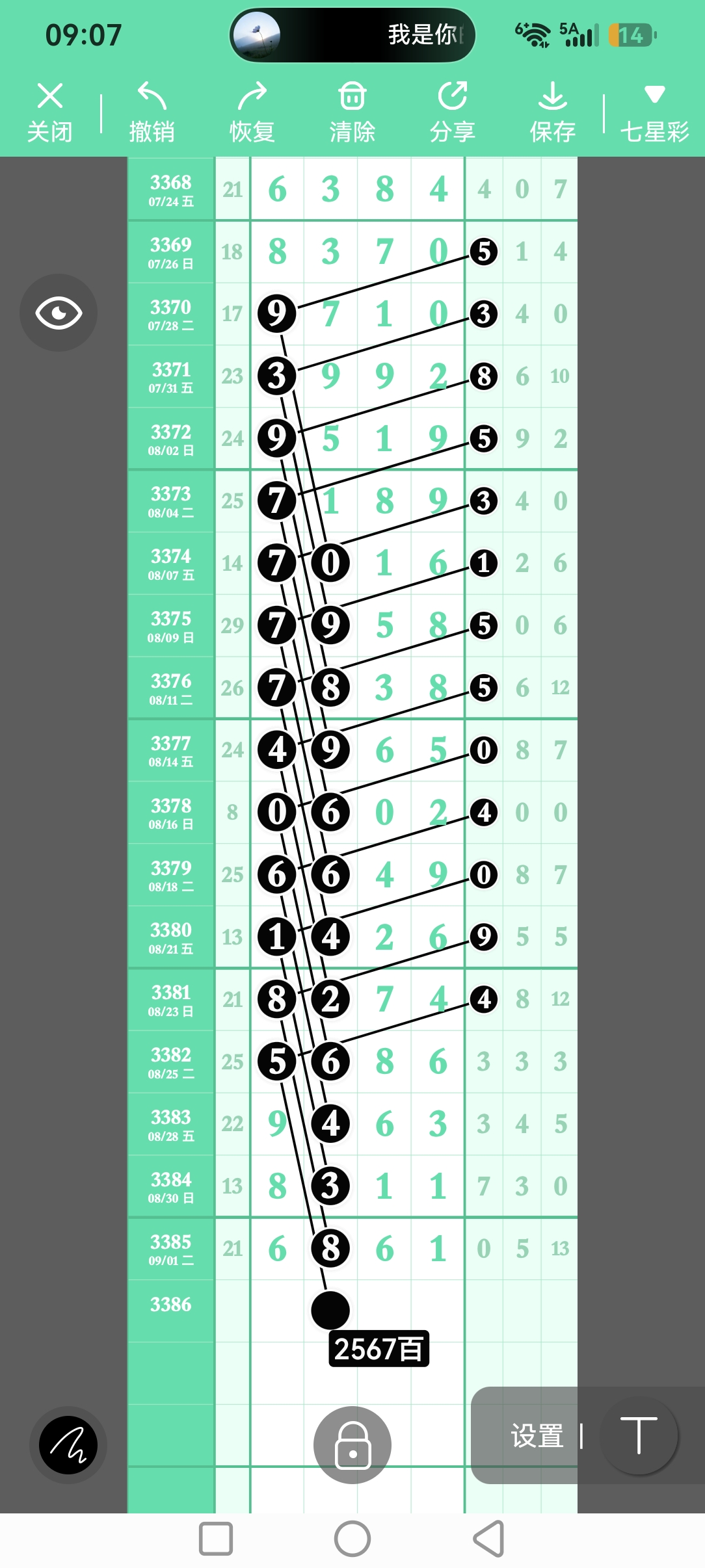Screen dimensions: 705x1568
Task: Save the chart using 保存
Action: click(553, 112)
